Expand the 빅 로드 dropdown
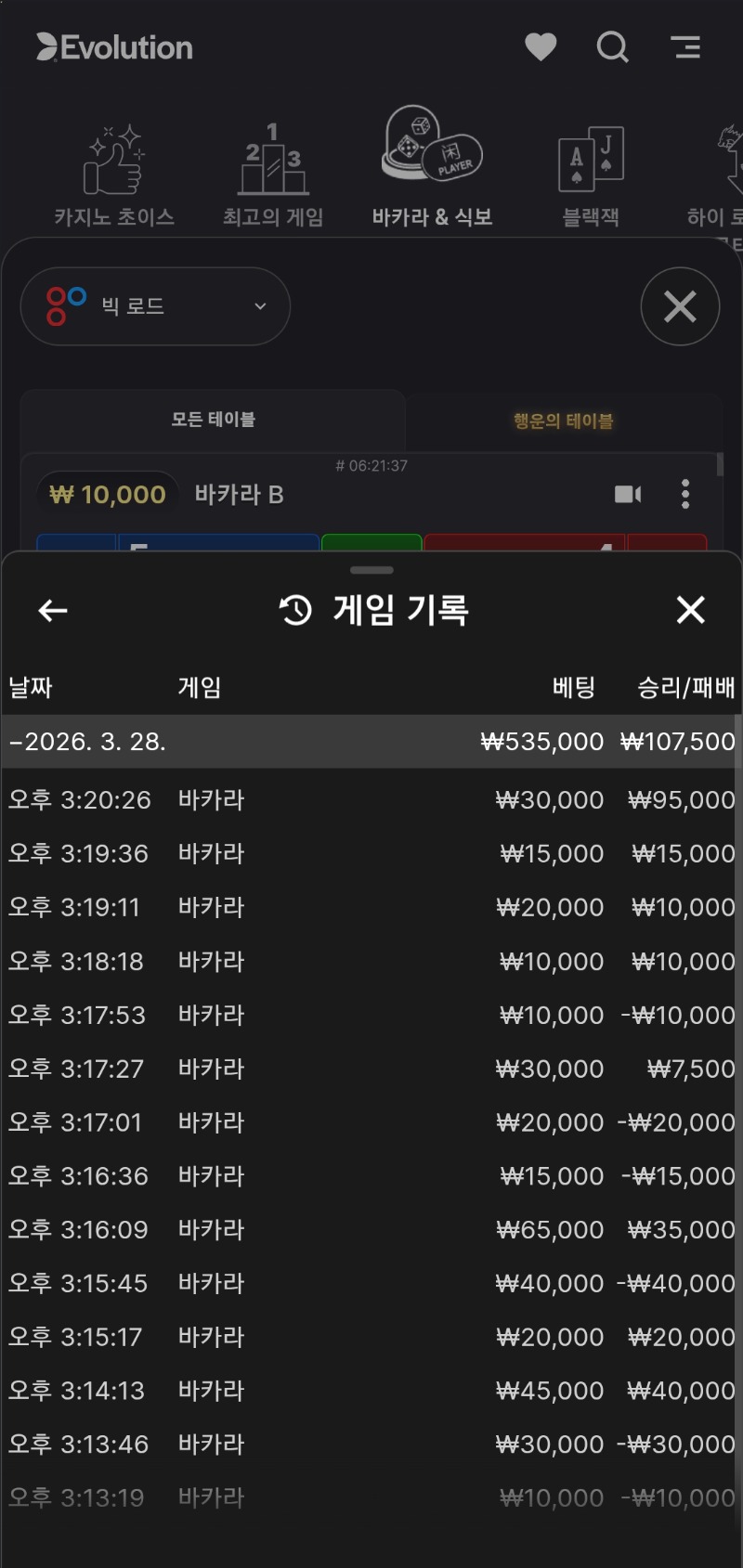Screen dimensions: 743x1568 coord(155,306)
